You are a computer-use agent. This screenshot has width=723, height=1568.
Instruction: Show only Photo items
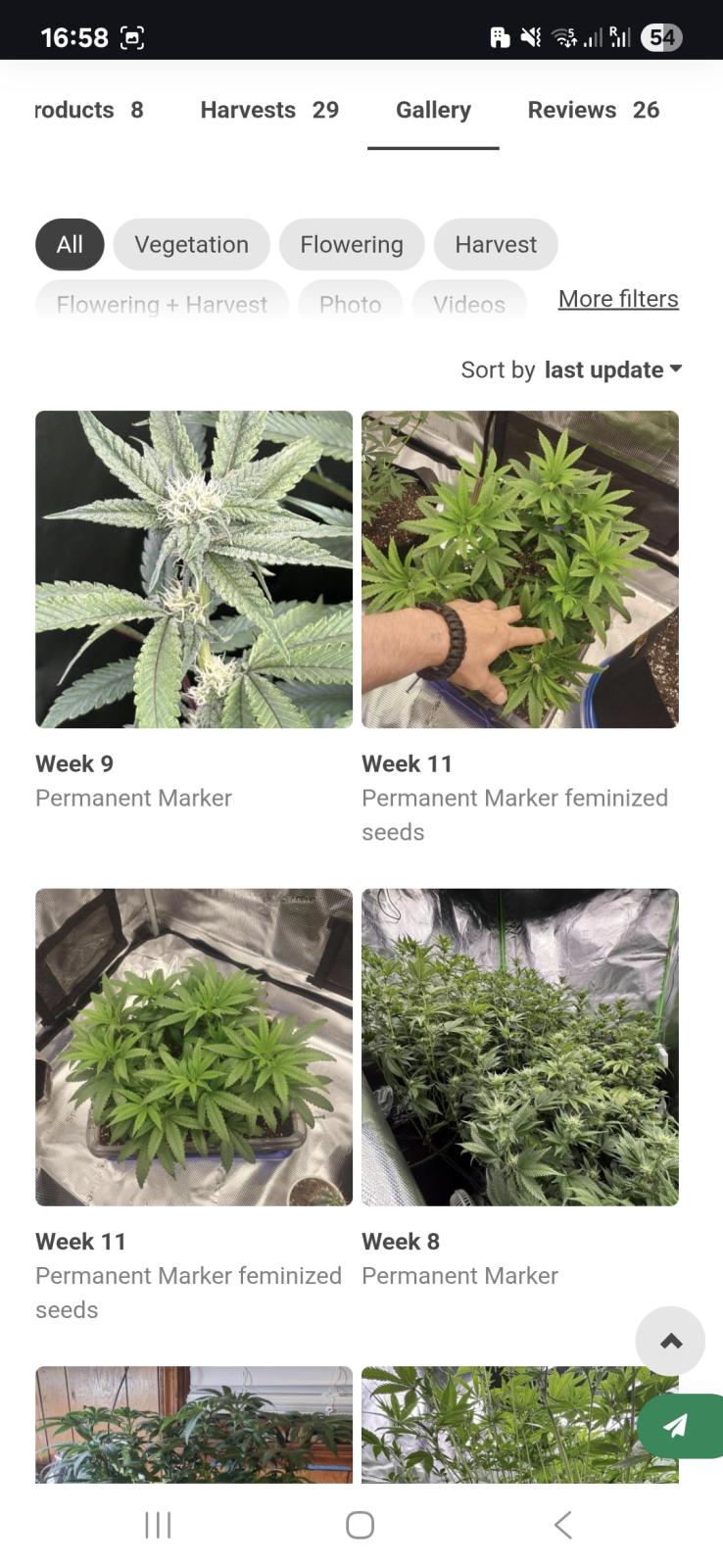point(350,304)
